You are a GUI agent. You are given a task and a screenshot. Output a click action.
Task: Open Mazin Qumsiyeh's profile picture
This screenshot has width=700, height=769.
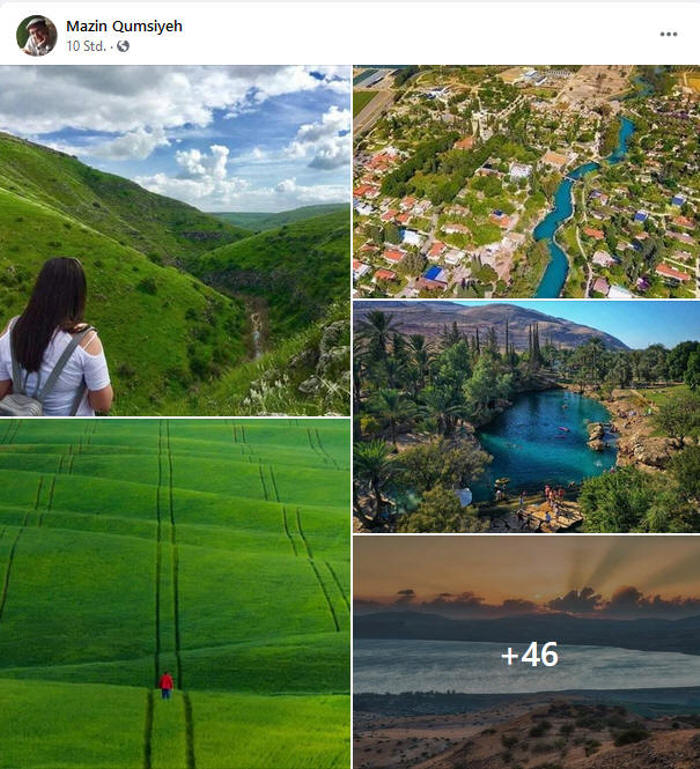[37, 35]
